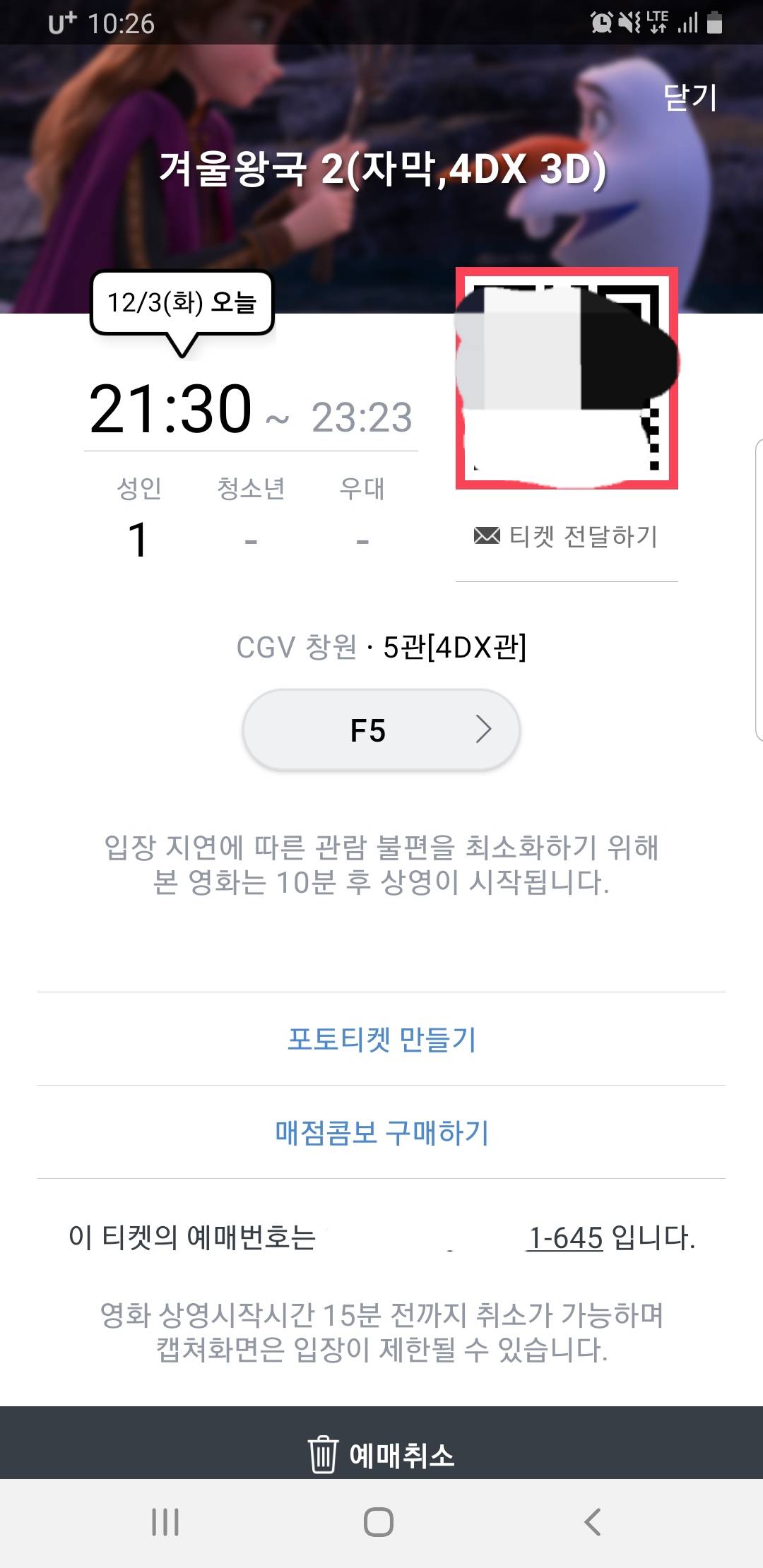The height and width of the screenshot is (1568, 763).
Task: Open 매점콤보 구매하기
Action: click(381, 1132)
